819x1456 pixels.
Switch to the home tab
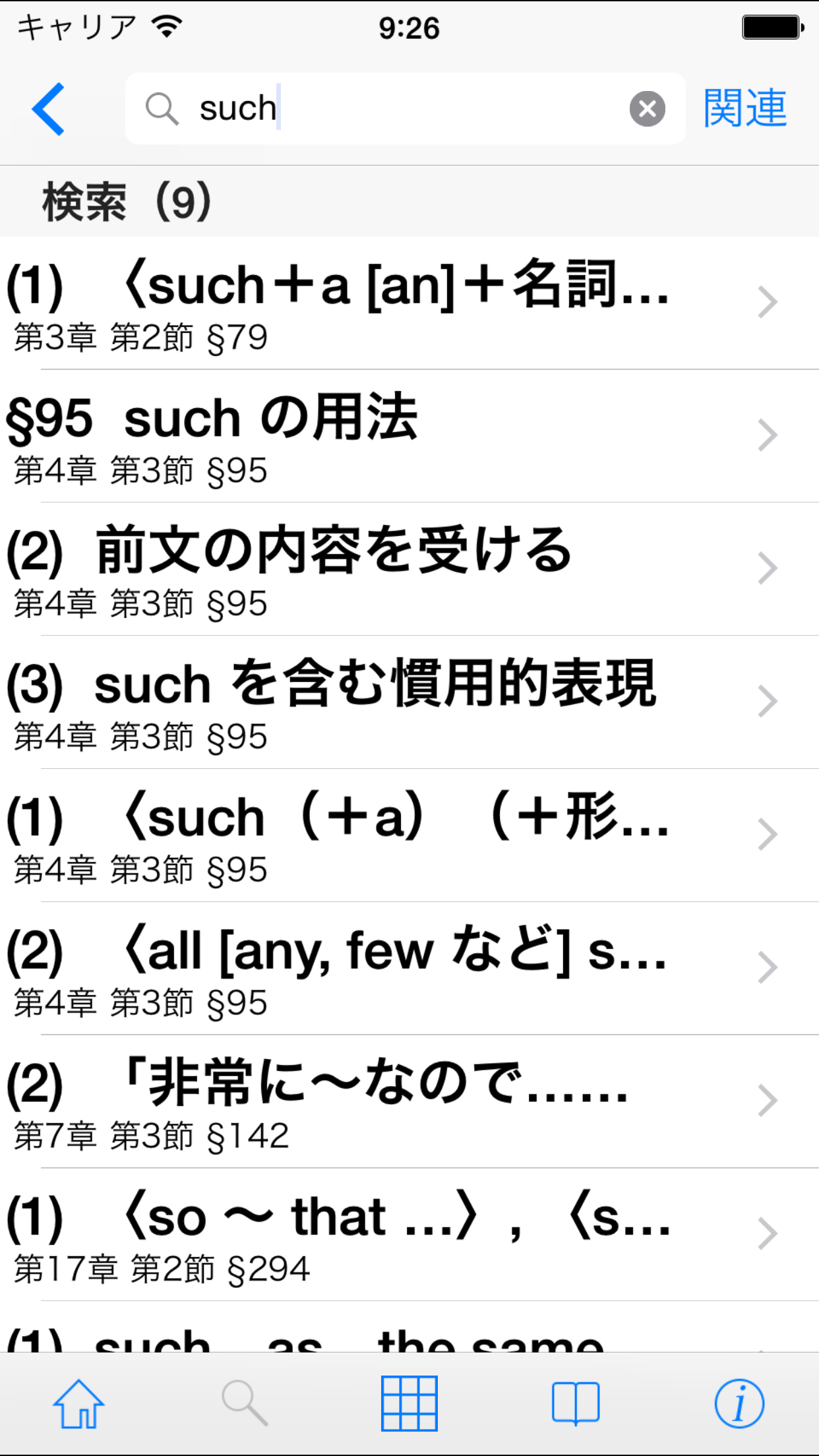[79, 1404]
